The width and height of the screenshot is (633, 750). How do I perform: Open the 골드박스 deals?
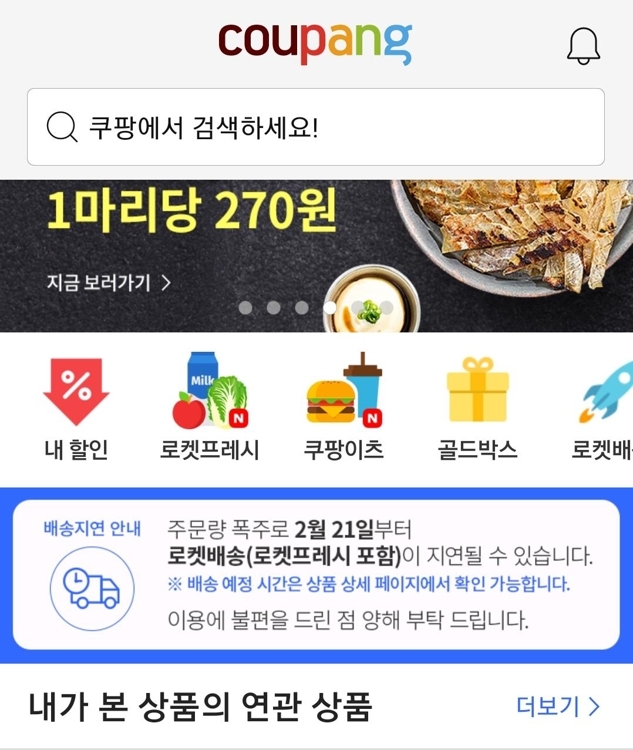coord(478,409)
